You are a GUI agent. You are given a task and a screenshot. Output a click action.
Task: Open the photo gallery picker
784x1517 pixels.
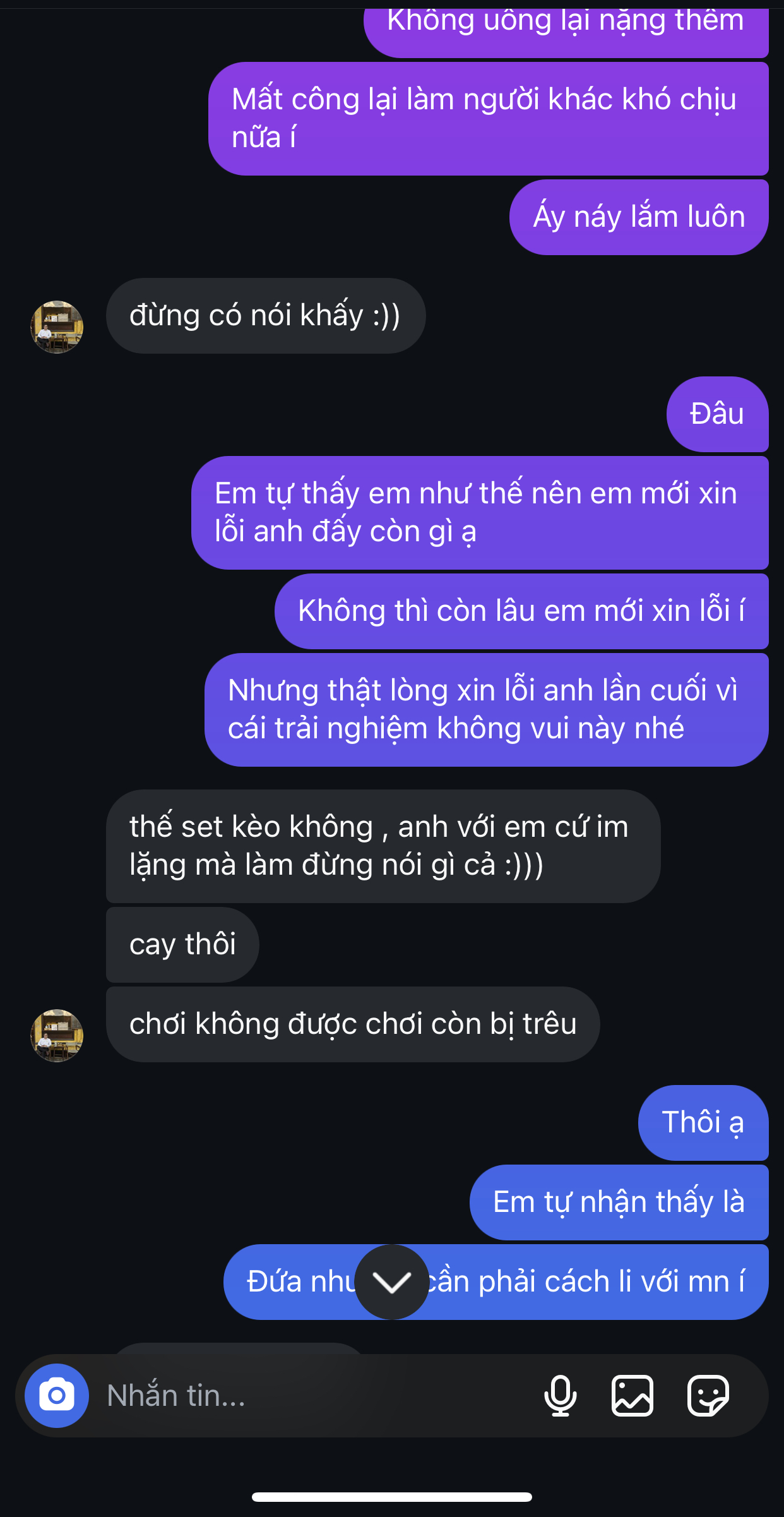tap(632, 1395)
